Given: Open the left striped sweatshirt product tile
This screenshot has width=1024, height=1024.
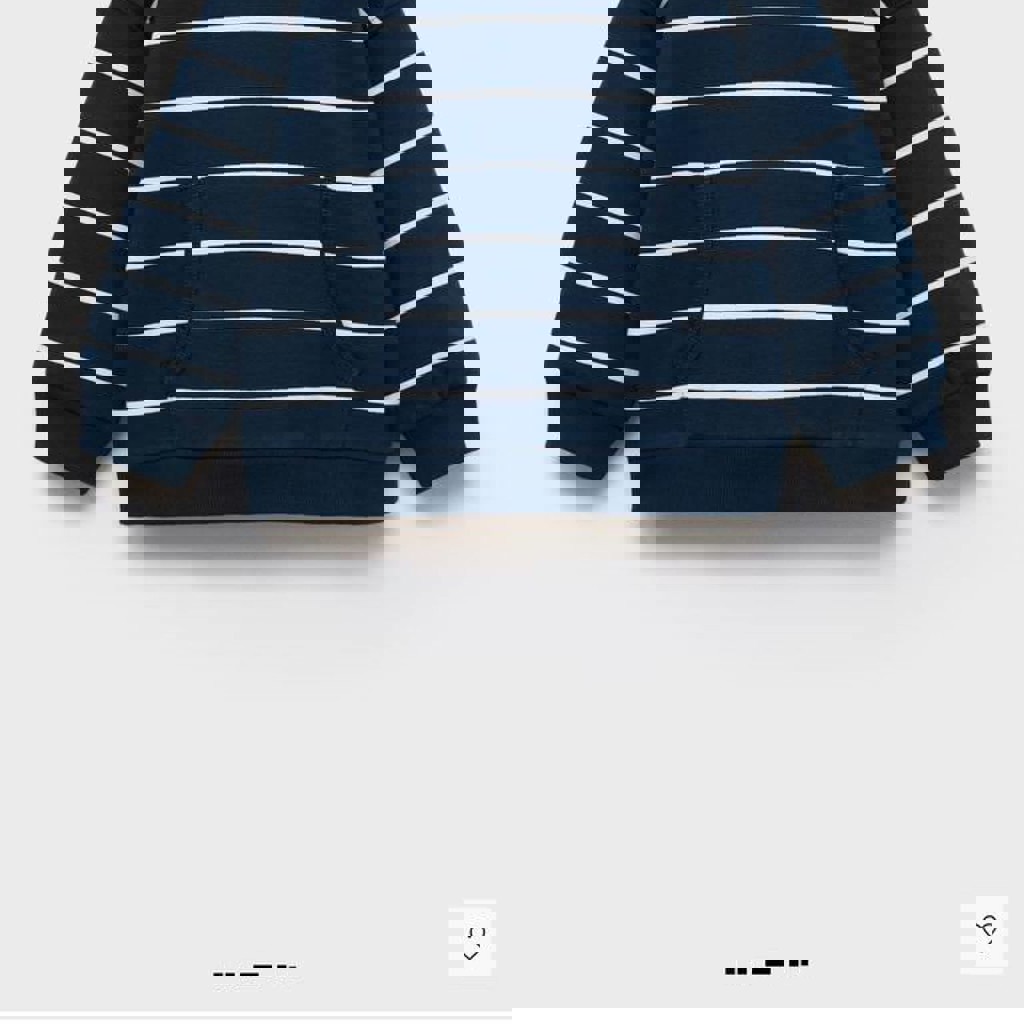Looking at the screenshot, I should 256,300.
